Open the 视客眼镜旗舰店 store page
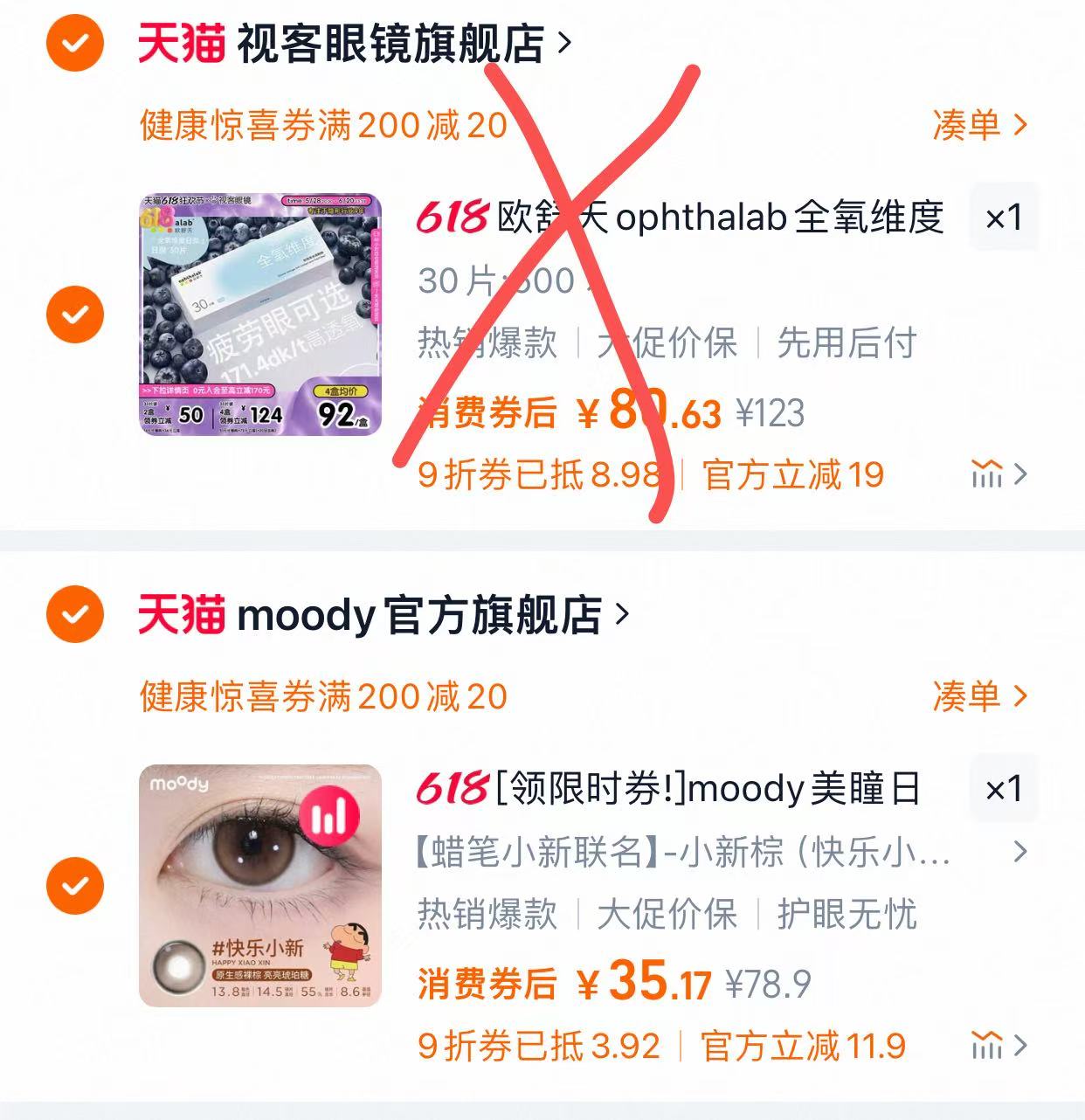 coord(404,44)
